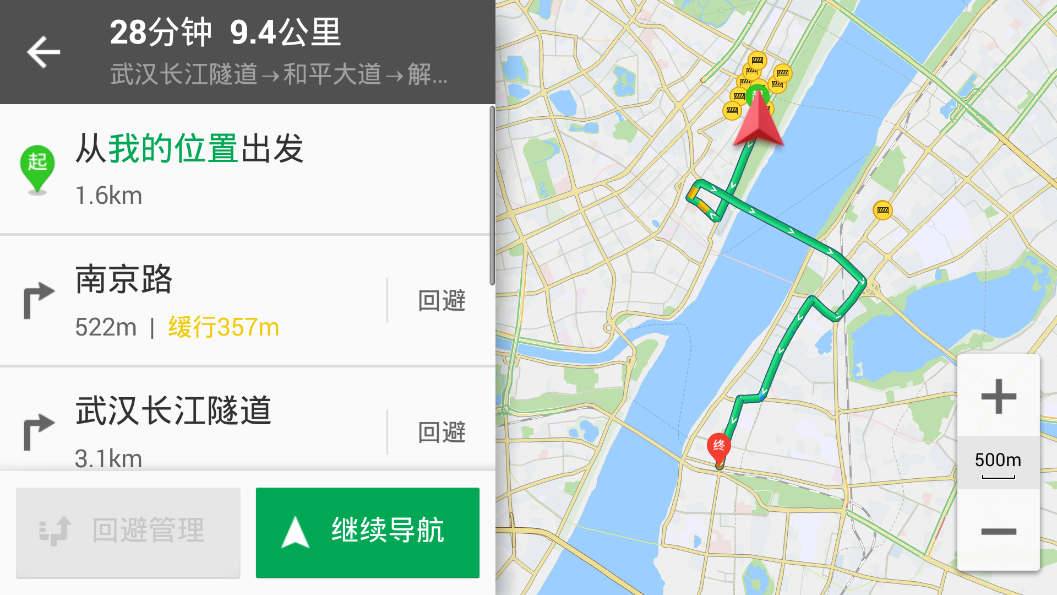This screenshot has width=1057, height=595.
Task: Zoom out the map with minus
Action: click(x=997, y=531)
